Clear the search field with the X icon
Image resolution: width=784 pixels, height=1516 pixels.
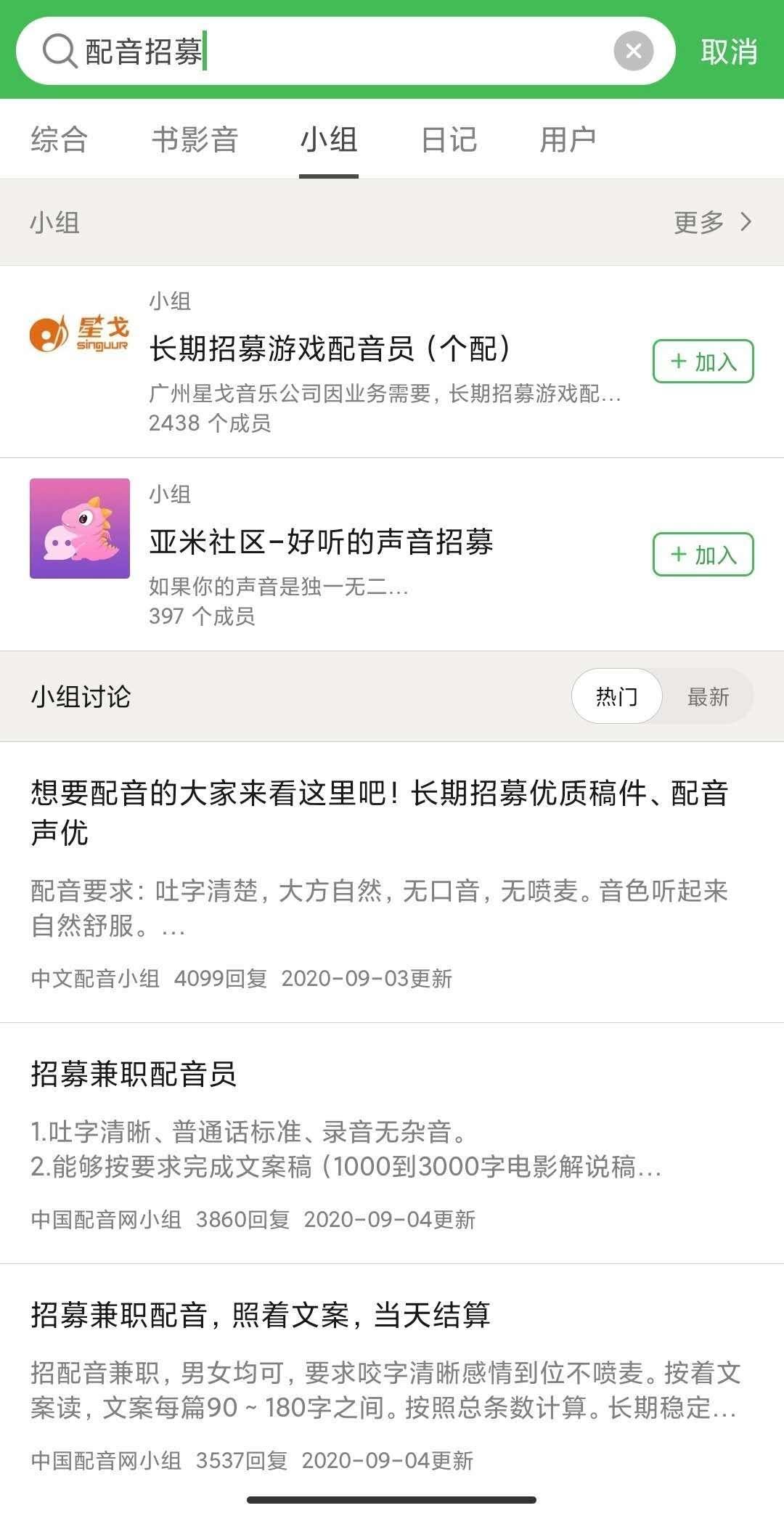click(634, 50)
